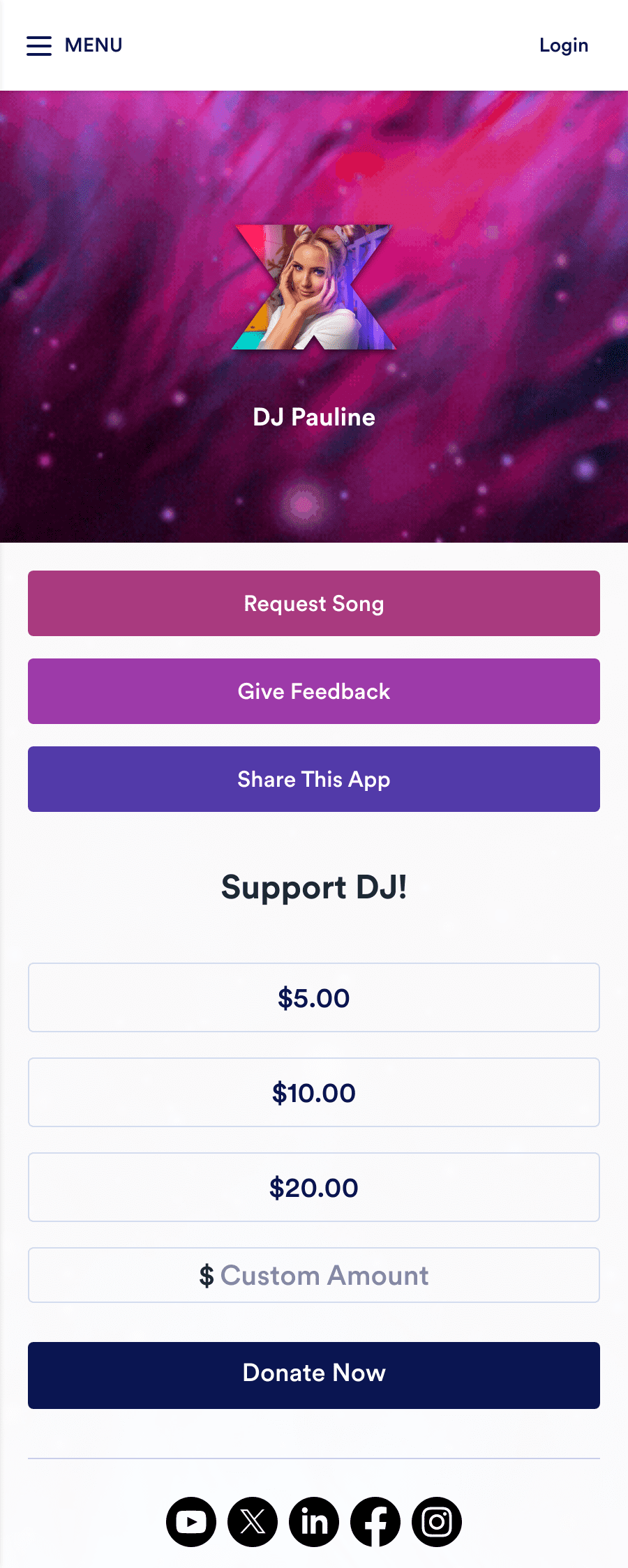
Task: Pick the $20.00 donation amount
Action: tap(314, 1187)
